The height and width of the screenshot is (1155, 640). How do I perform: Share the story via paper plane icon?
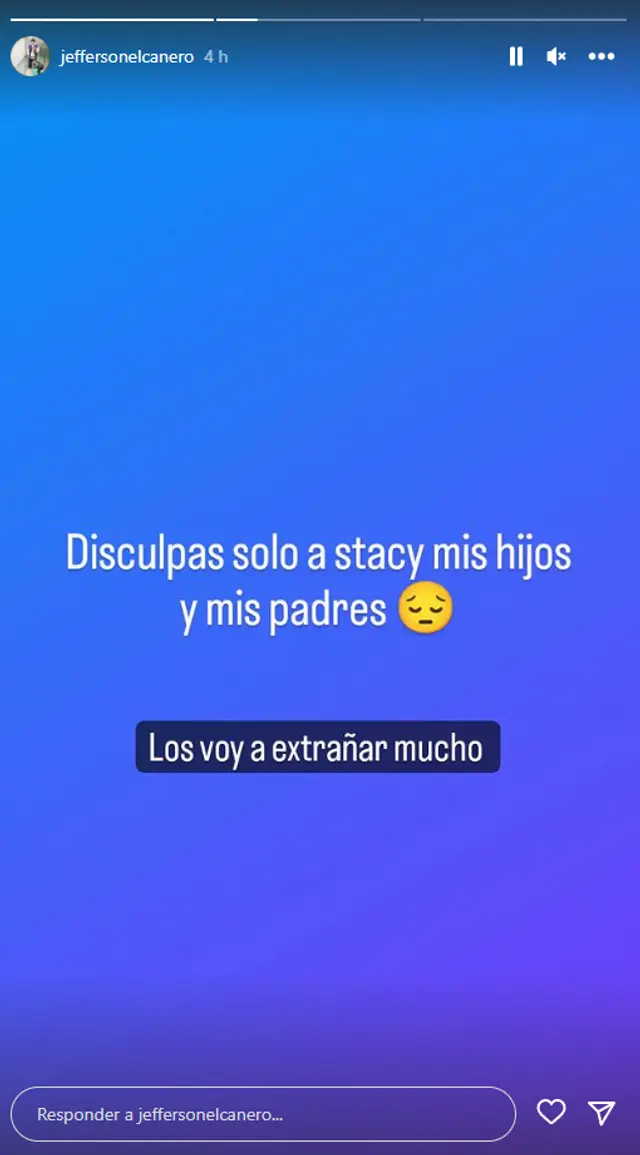(601, 1112)
